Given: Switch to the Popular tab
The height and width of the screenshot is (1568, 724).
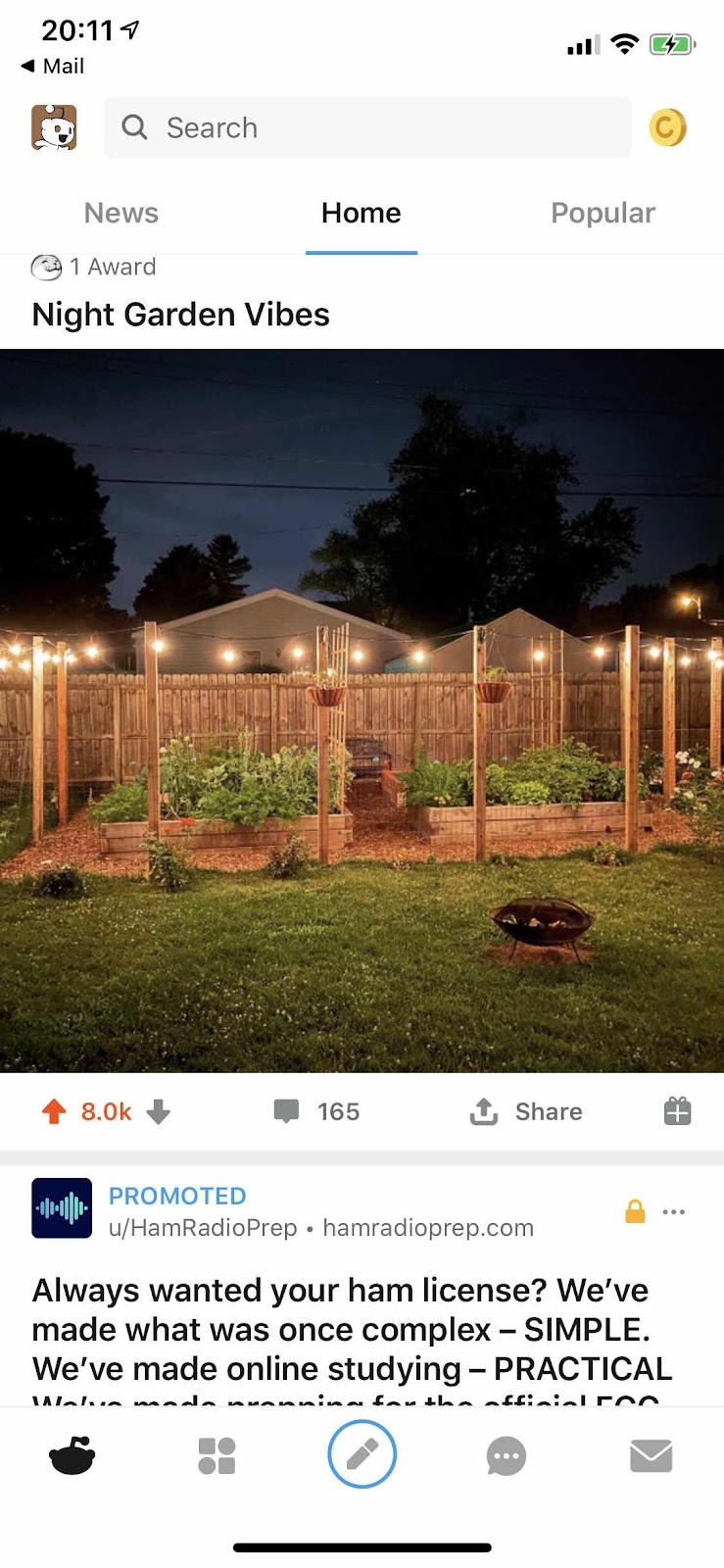Looking at the screenshot, I should tap(603, 213).
